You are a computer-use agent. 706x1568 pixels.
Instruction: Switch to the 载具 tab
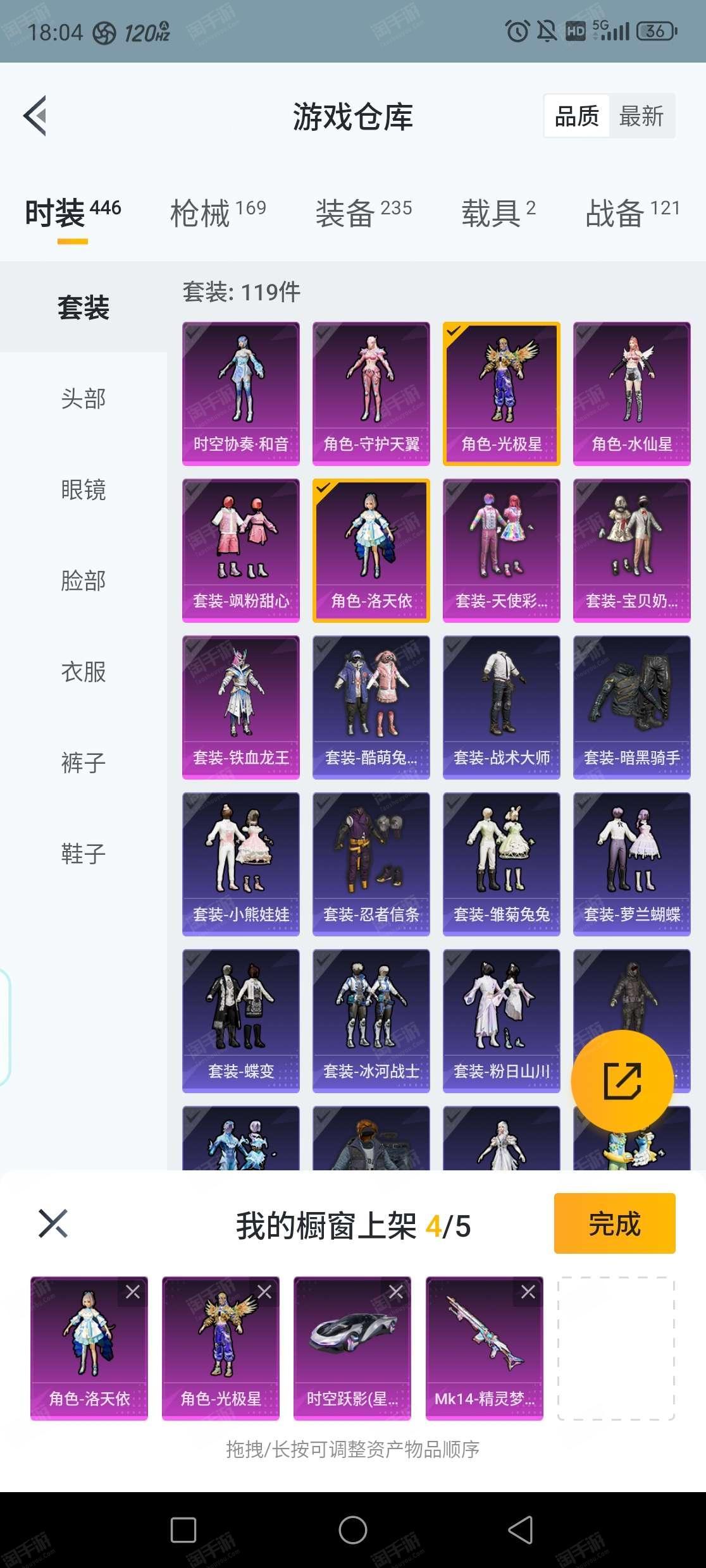click(499, 212)
